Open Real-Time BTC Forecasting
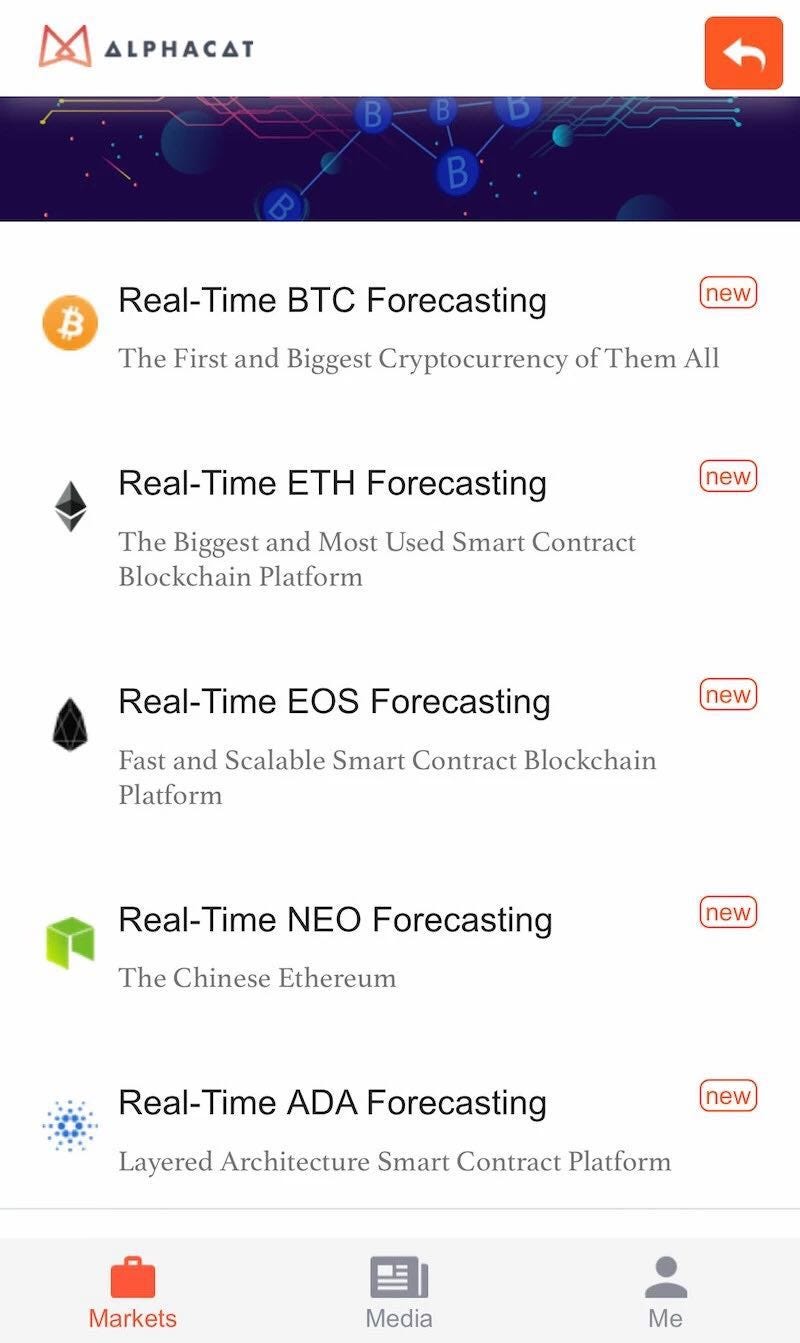The height and width of the screenshot is (1343, 800). coord(332,301)
